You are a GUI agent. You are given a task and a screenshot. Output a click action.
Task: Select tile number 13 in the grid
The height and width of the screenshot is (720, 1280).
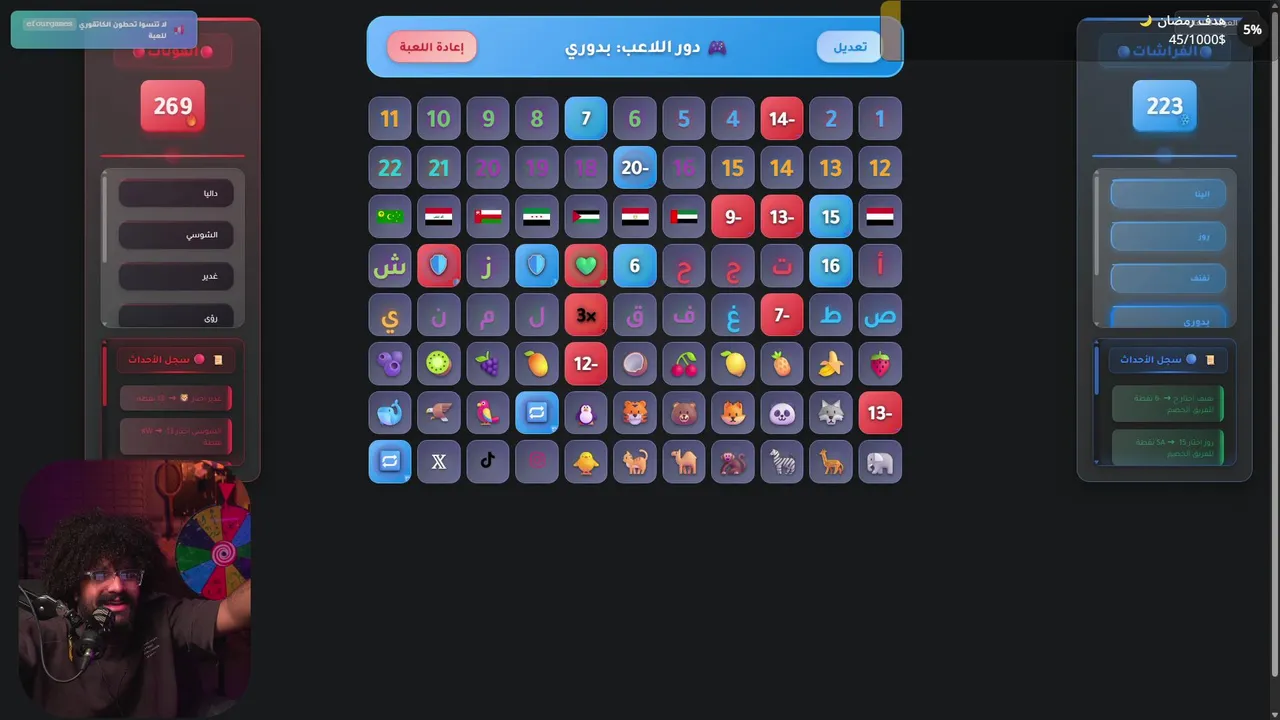830,168
